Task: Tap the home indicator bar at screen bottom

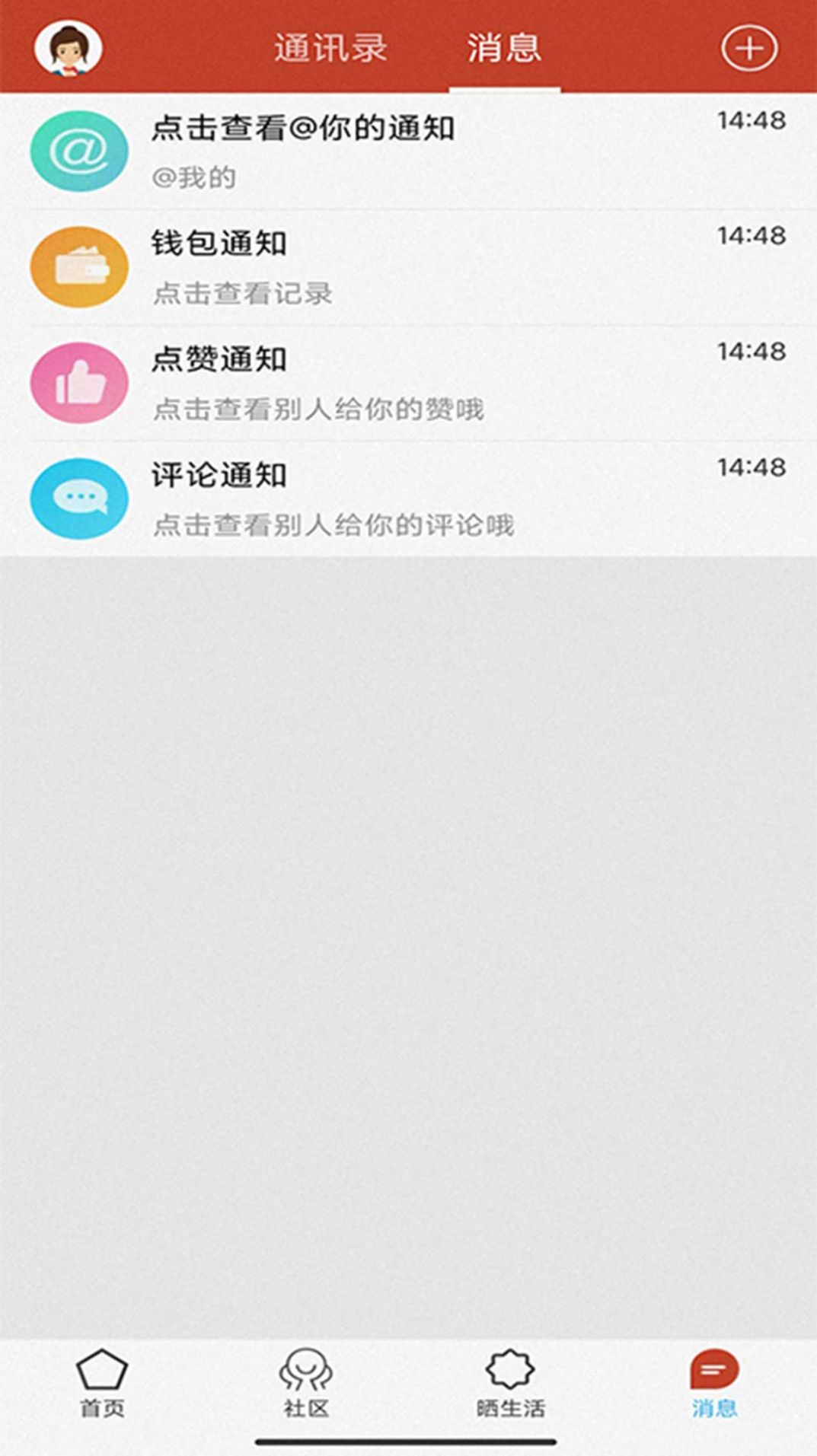Action: (408, 1444)
